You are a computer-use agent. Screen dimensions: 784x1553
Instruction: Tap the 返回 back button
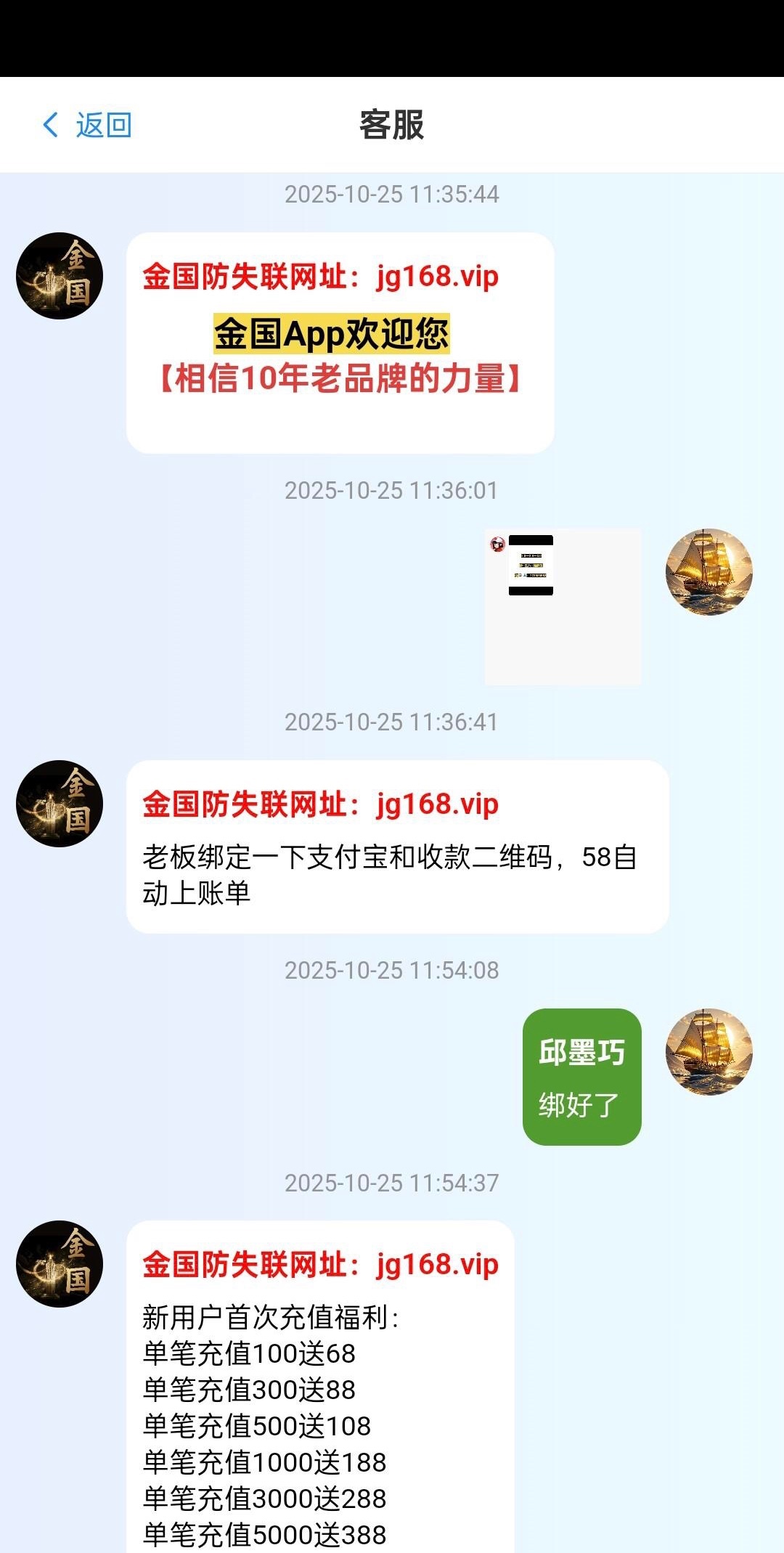click(x=87, y=125)
